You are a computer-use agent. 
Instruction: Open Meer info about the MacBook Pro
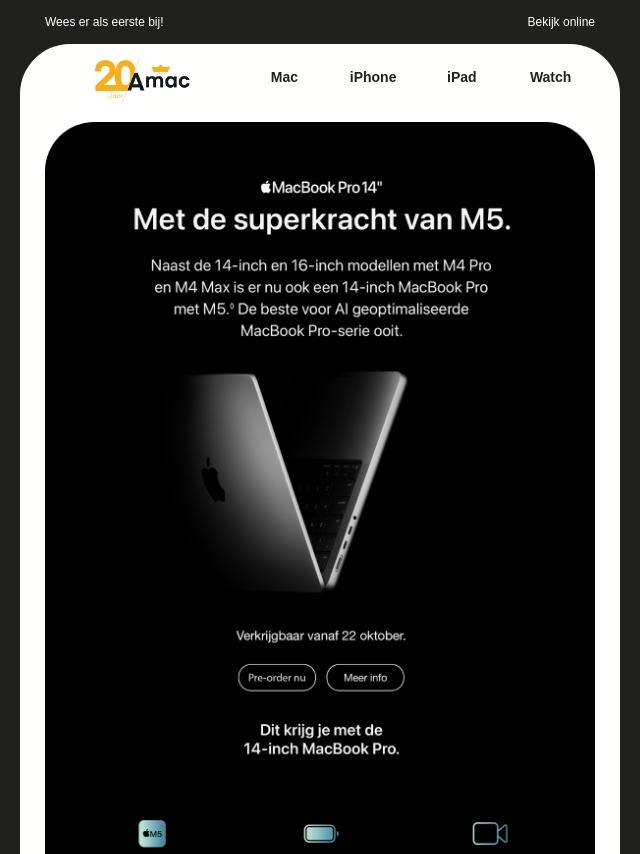click(x=365, y=678)
